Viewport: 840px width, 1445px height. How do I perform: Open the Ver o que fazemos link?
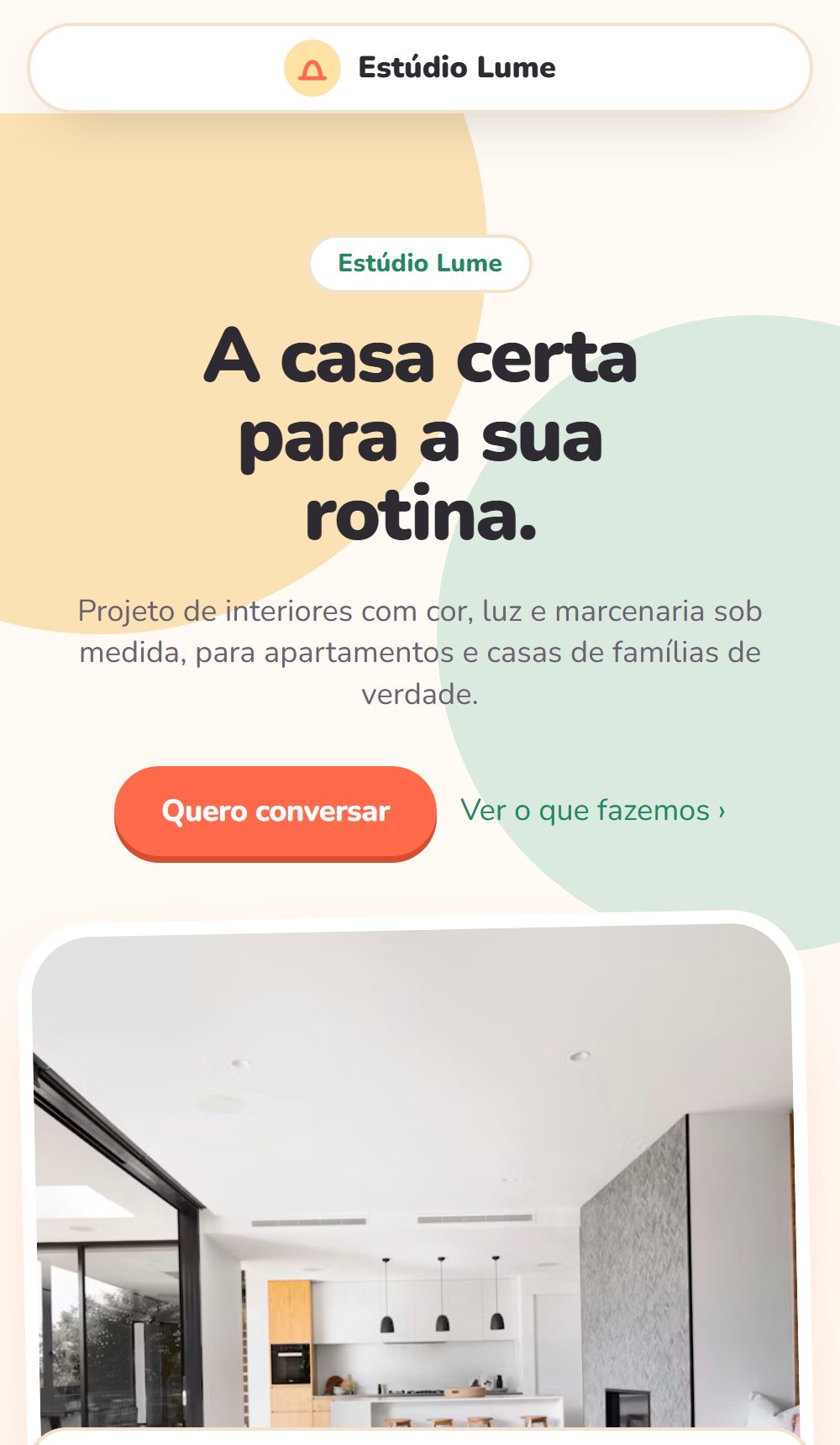(593, 811)
